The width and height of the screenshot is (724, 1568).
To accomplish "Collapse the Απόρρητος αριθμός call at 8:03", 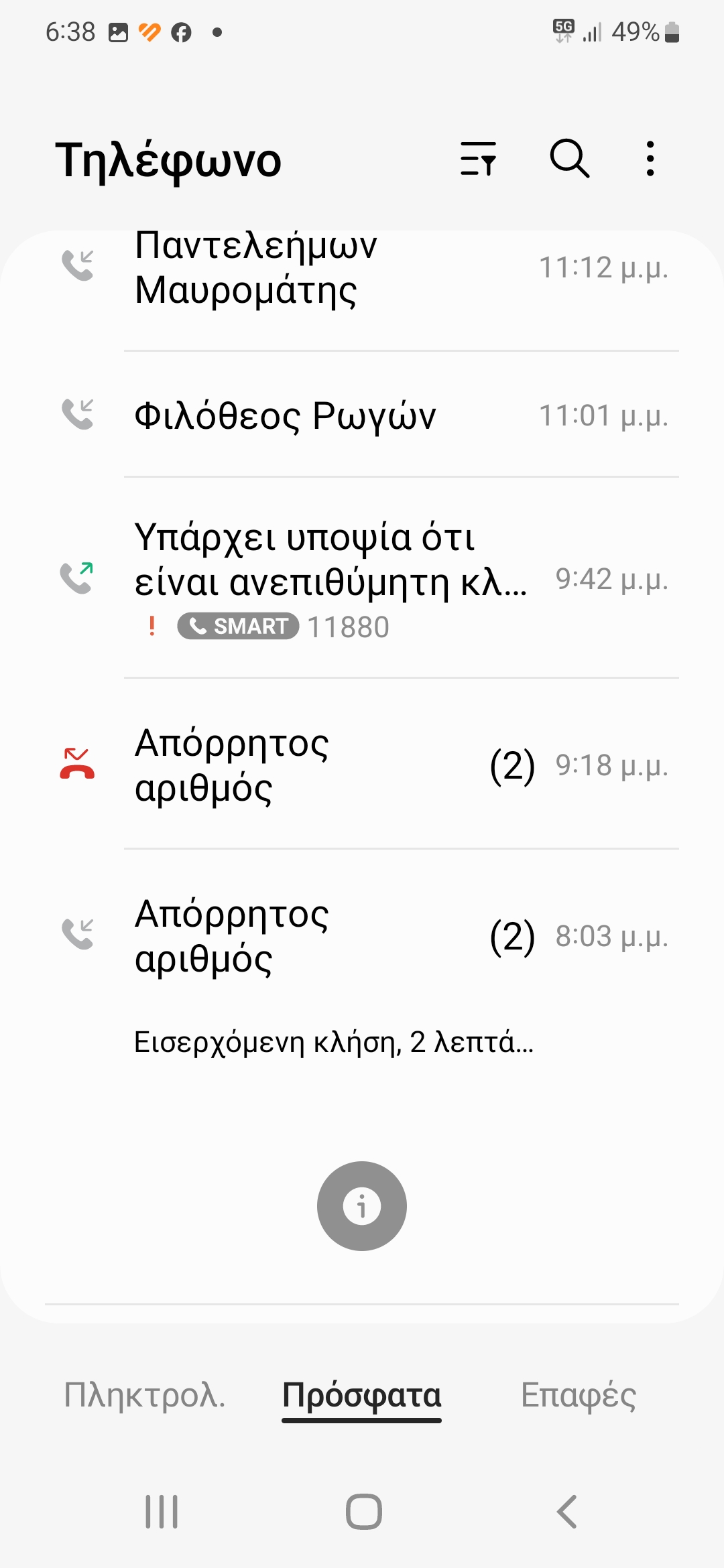I will [x=362, y=935].
